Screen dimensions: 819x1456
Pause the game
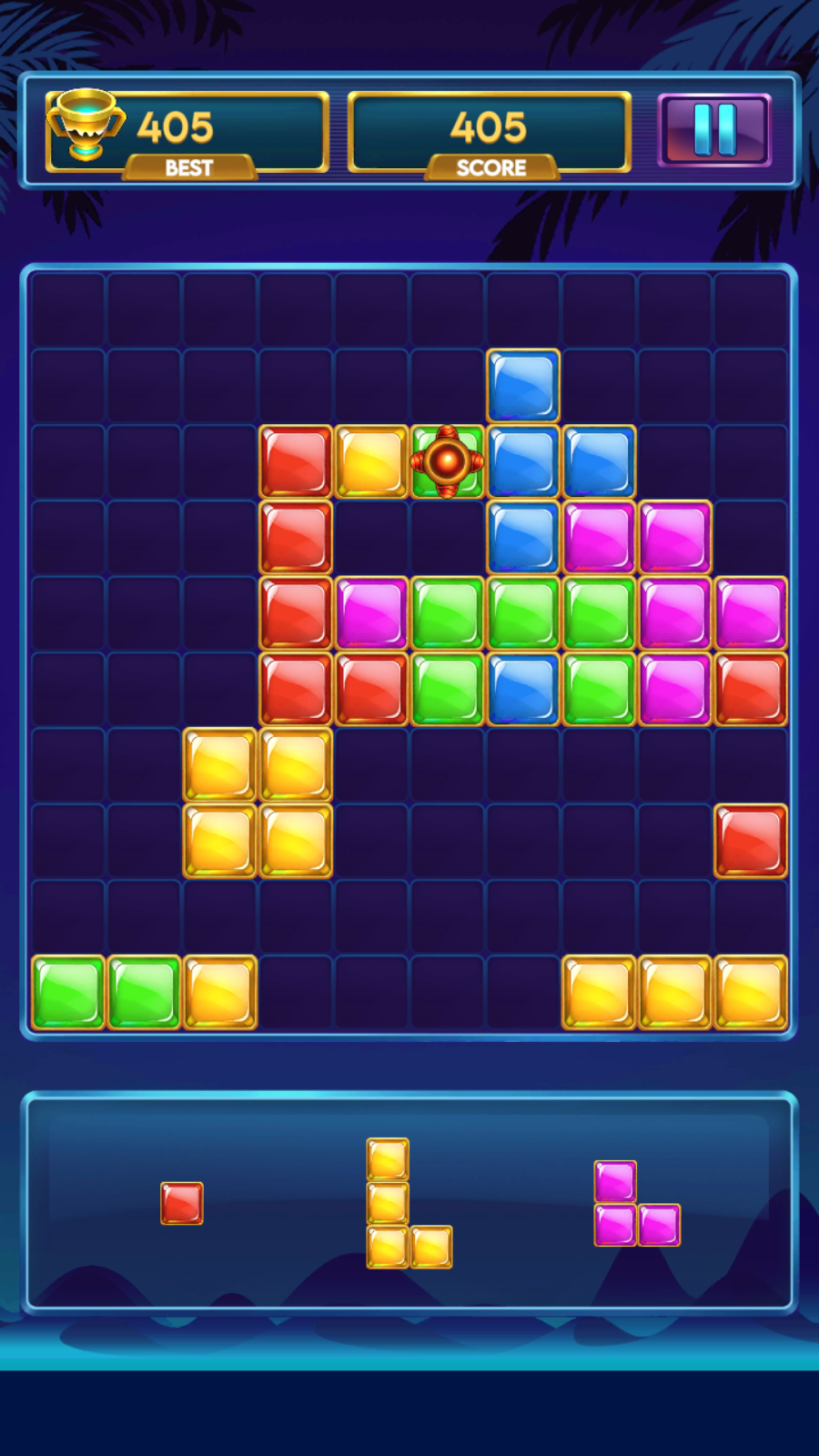coord(714,130)
